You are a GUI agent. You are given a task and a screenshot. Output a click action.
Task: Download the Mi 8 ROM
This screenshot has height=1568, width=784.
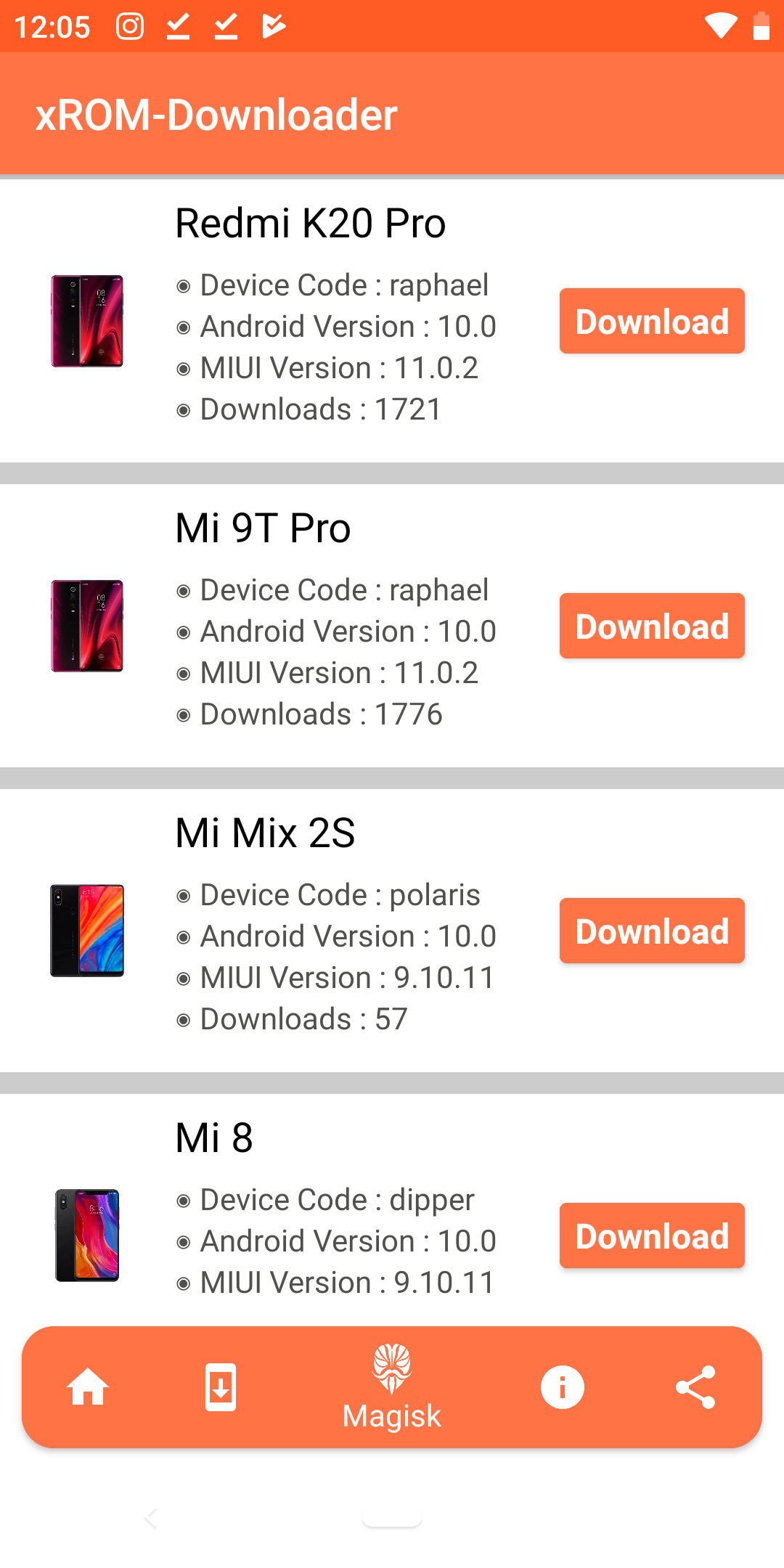tap(652, 1236)
